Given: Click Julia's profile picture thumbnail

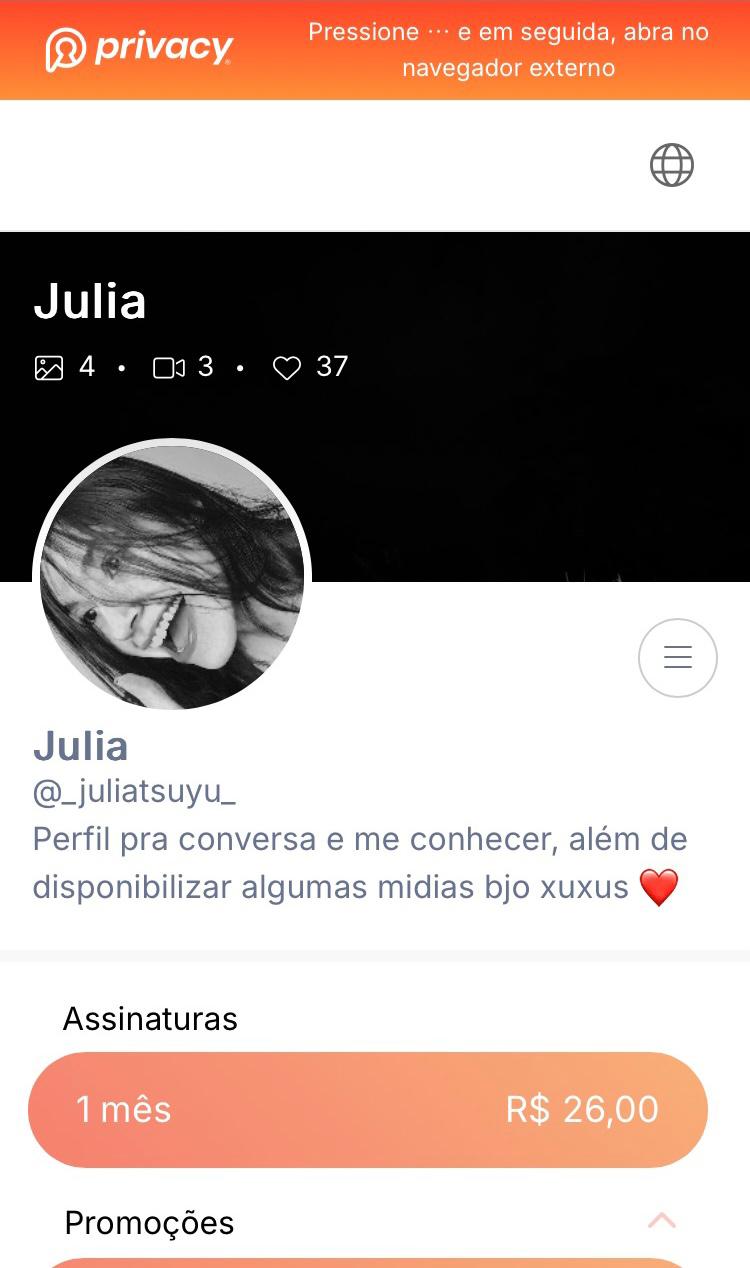Looking at the screenshot, I should tap(175, 575).
